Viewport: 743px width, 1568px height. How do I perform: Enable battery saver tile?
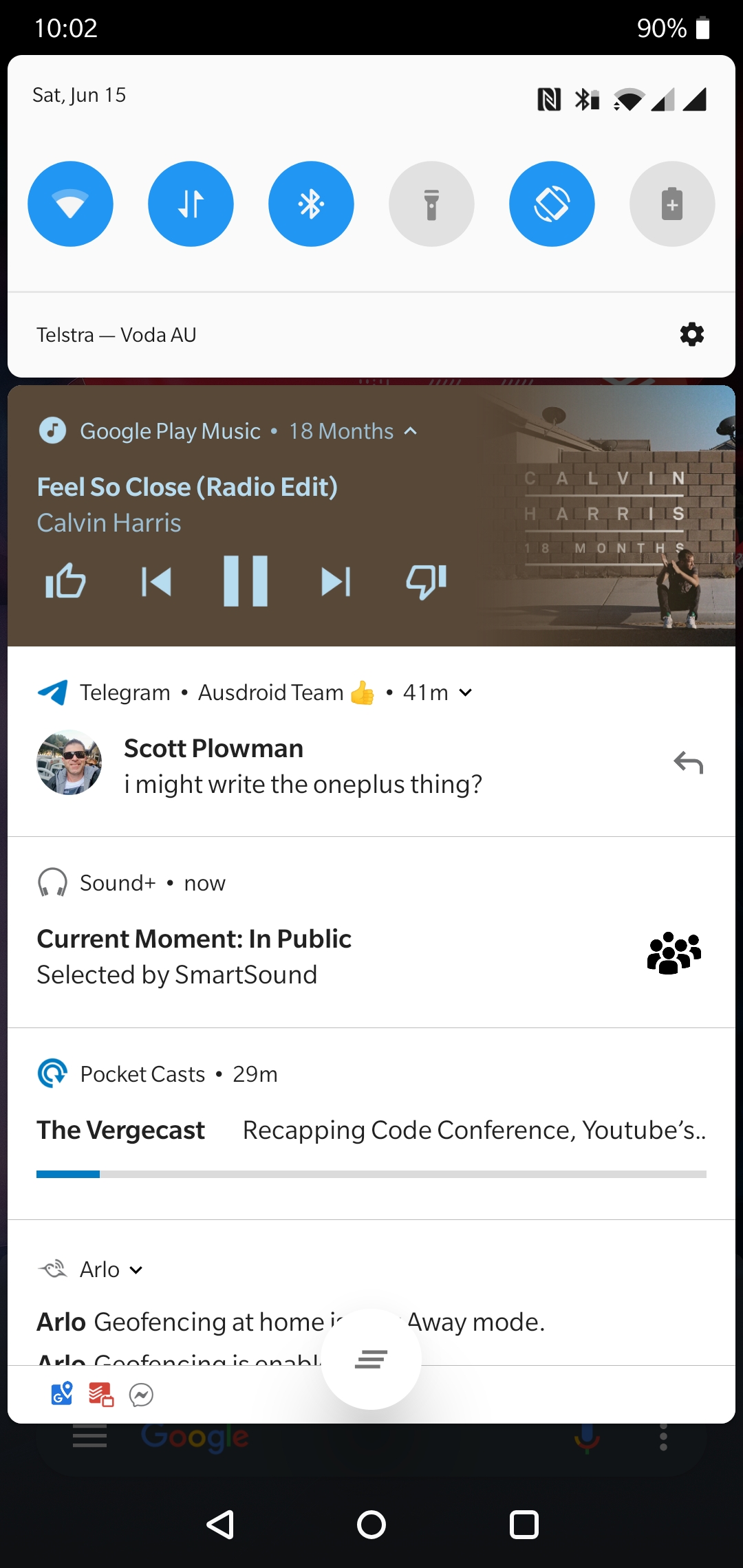[672, 204]
